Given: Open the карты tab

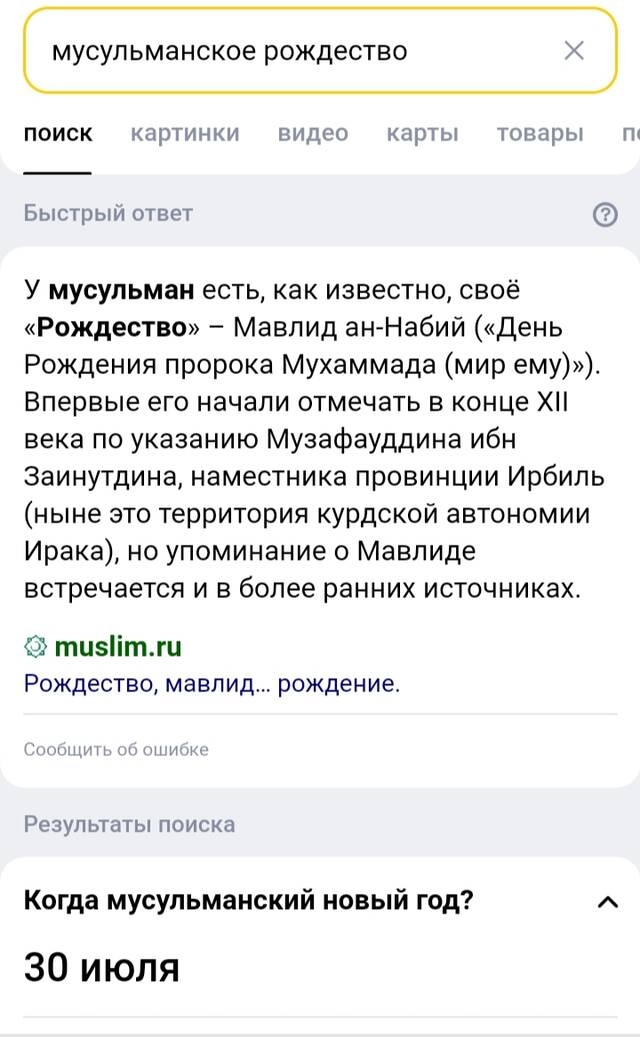Looking at the screenshot, I should [x=422, y=133].
